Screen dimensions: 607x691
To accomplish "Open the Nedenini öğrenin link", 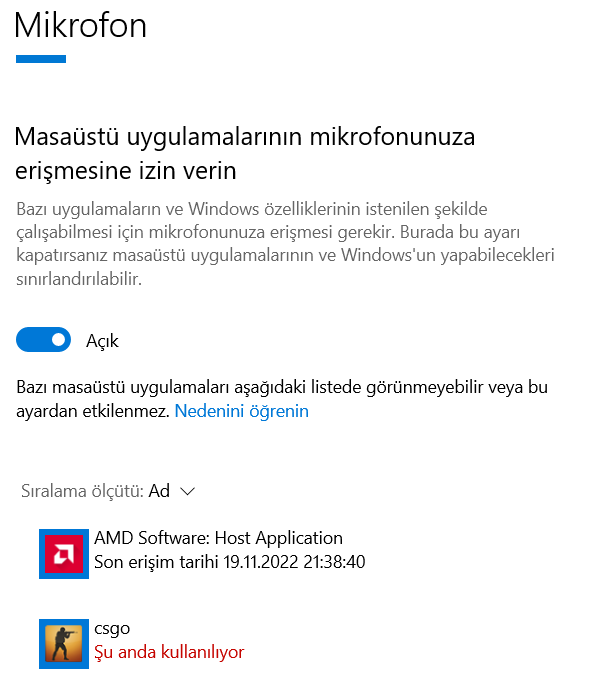I will (241, 411).
